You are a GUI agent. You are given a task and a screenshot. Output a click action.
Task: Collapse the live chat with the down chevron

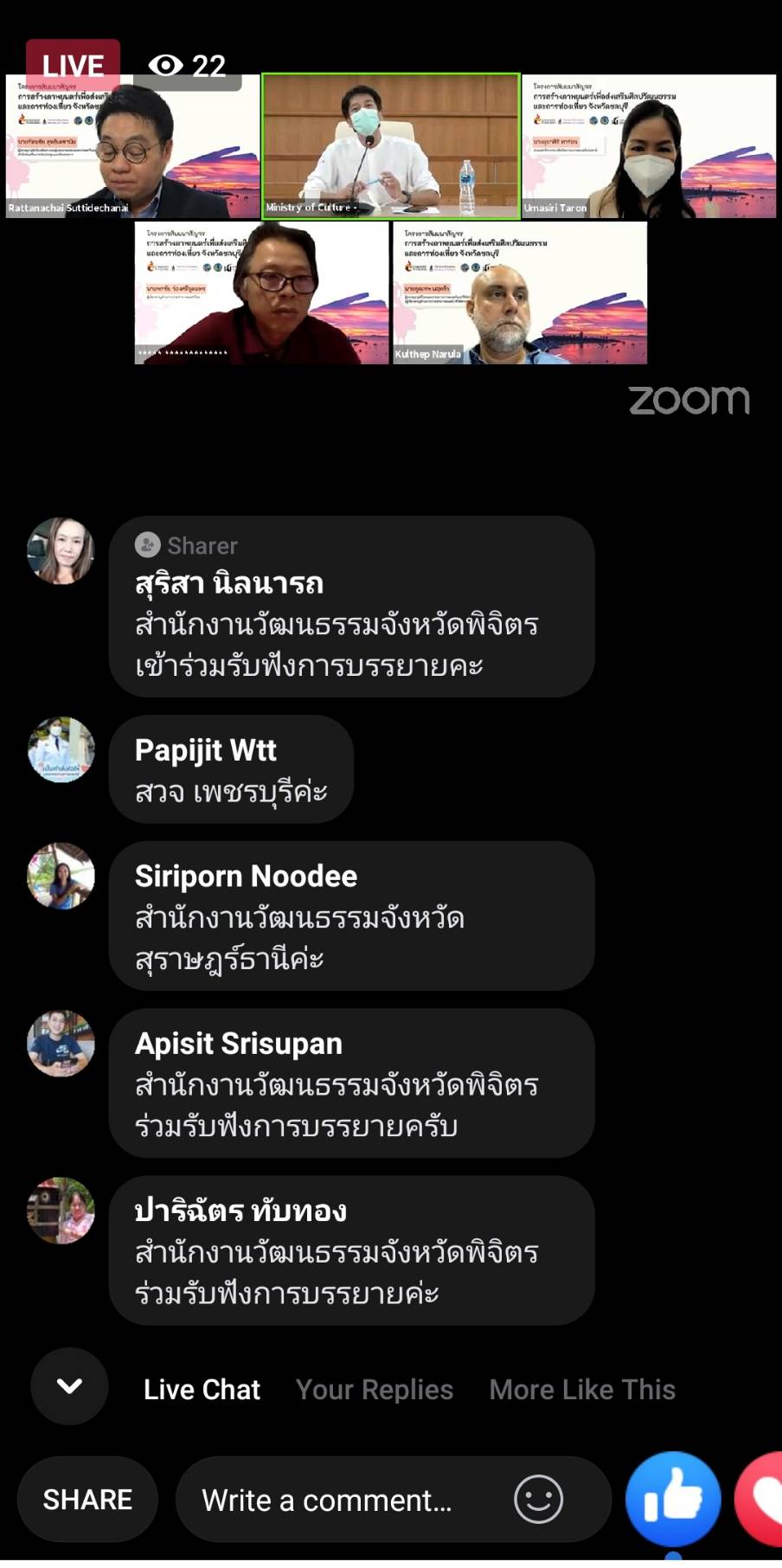[69, 1386]
